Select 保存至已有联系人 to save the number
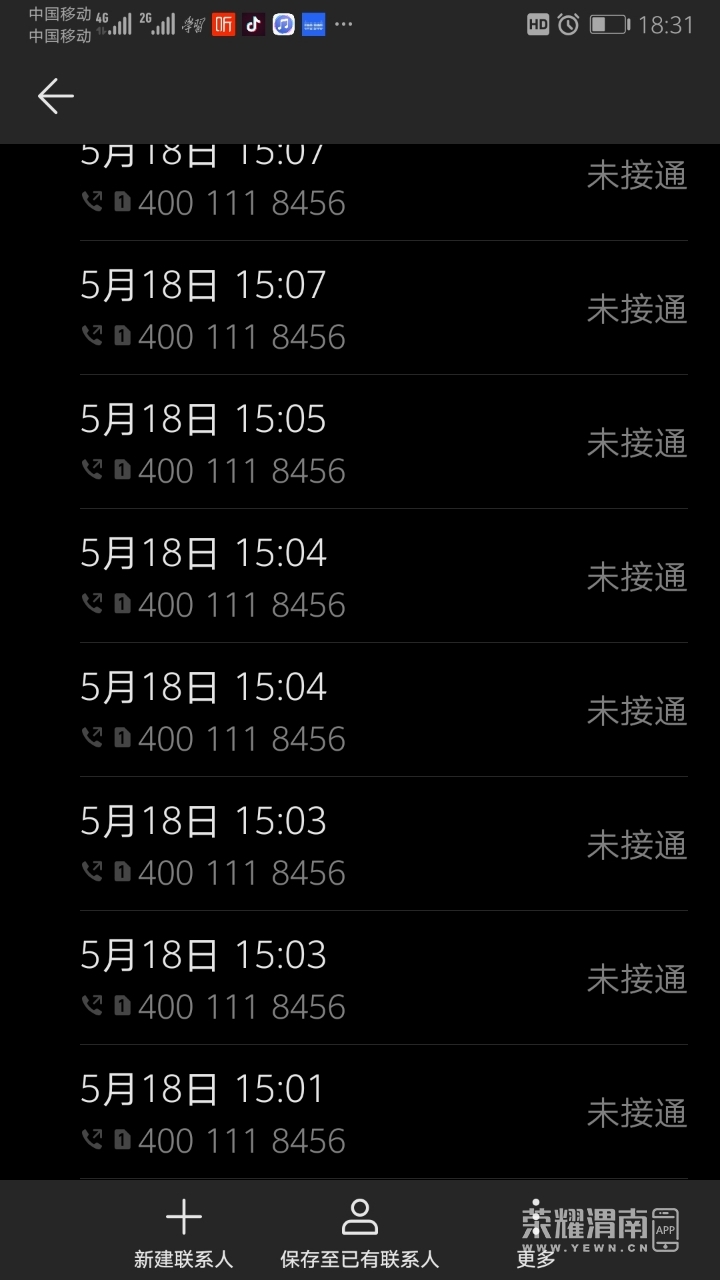This screenshot has width=720, height=1280. point(359,1234)
